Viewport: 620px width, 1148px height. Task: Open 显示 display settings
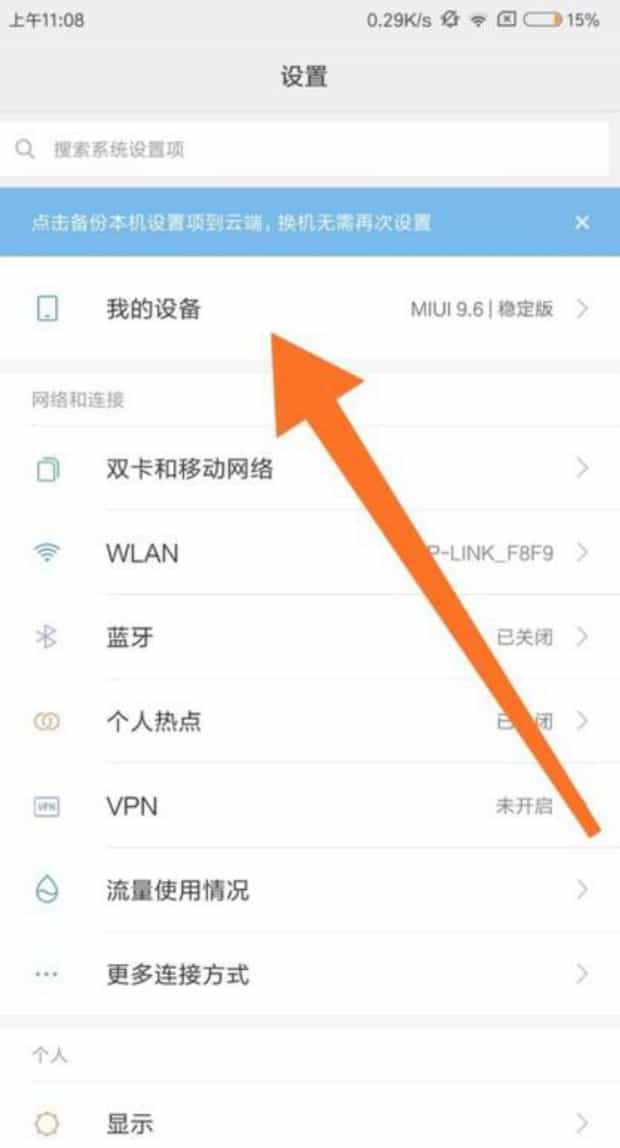pyautogui.click(x=130, y=1122)
